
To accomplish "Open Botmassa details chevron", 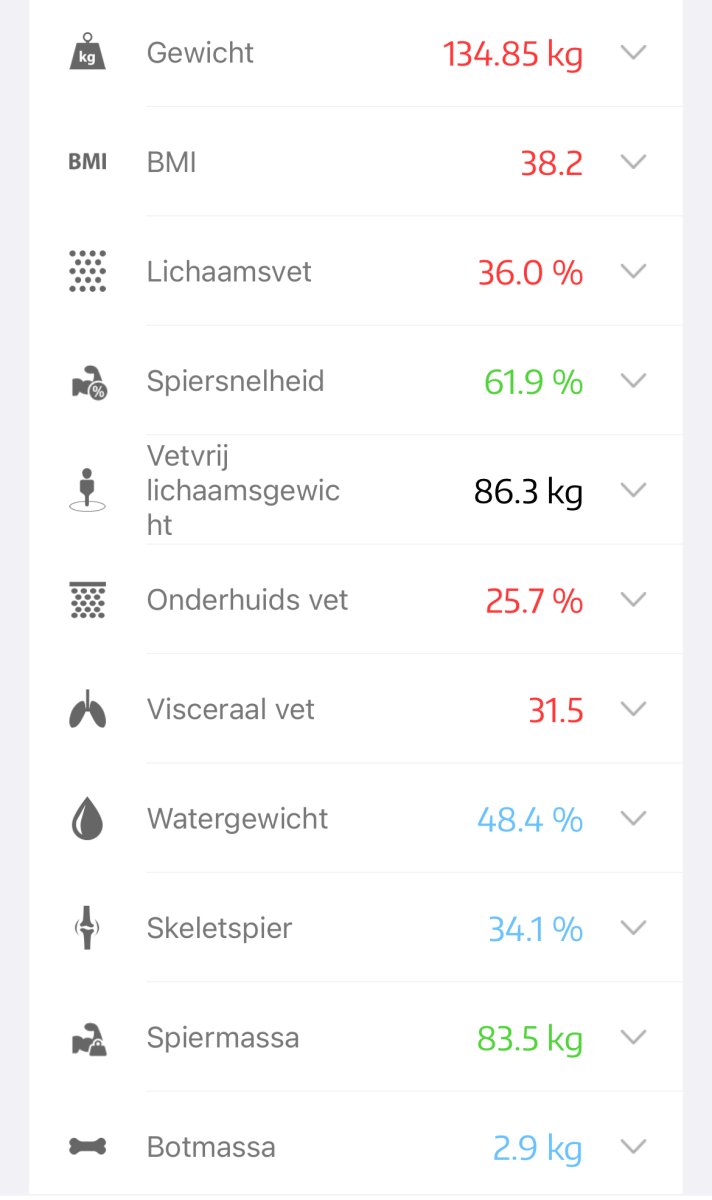I will click(x=633, y=1147).
